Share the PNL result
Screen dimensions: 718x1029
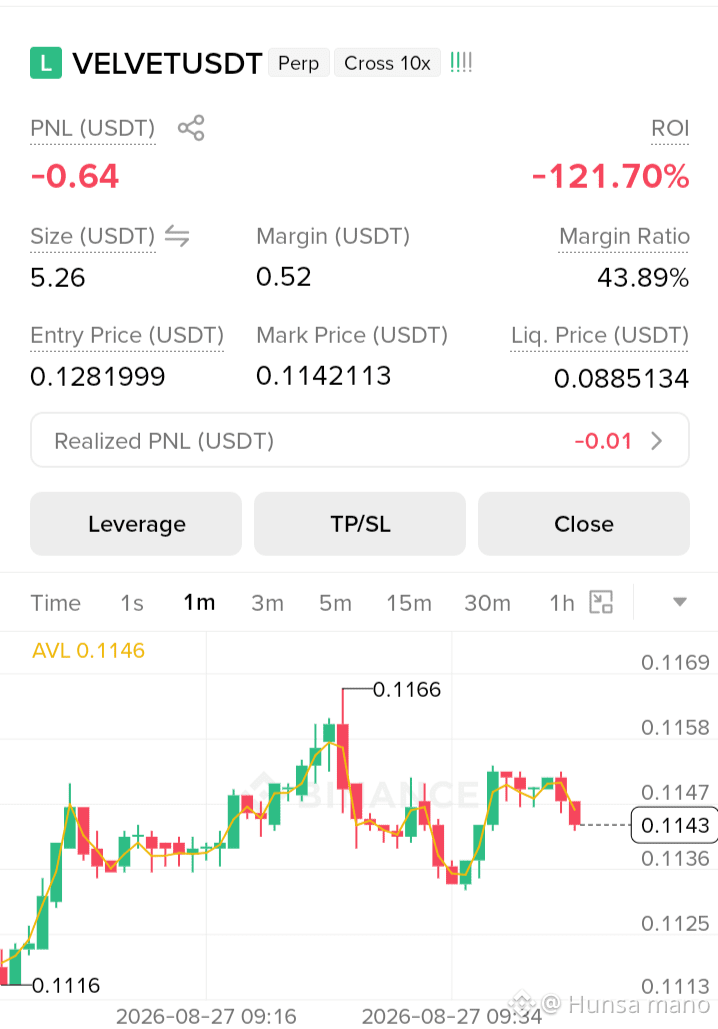pyautogui.click(x=191, y=128)
